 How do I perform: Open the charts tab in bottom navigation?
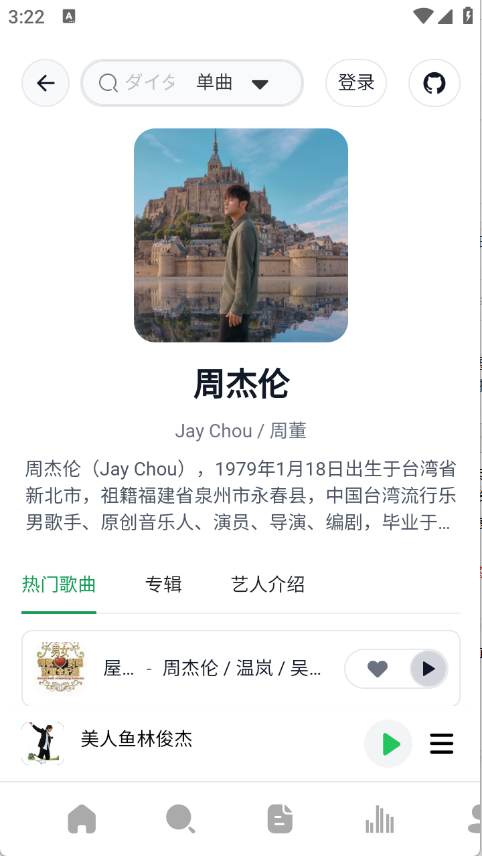point(379,819)
